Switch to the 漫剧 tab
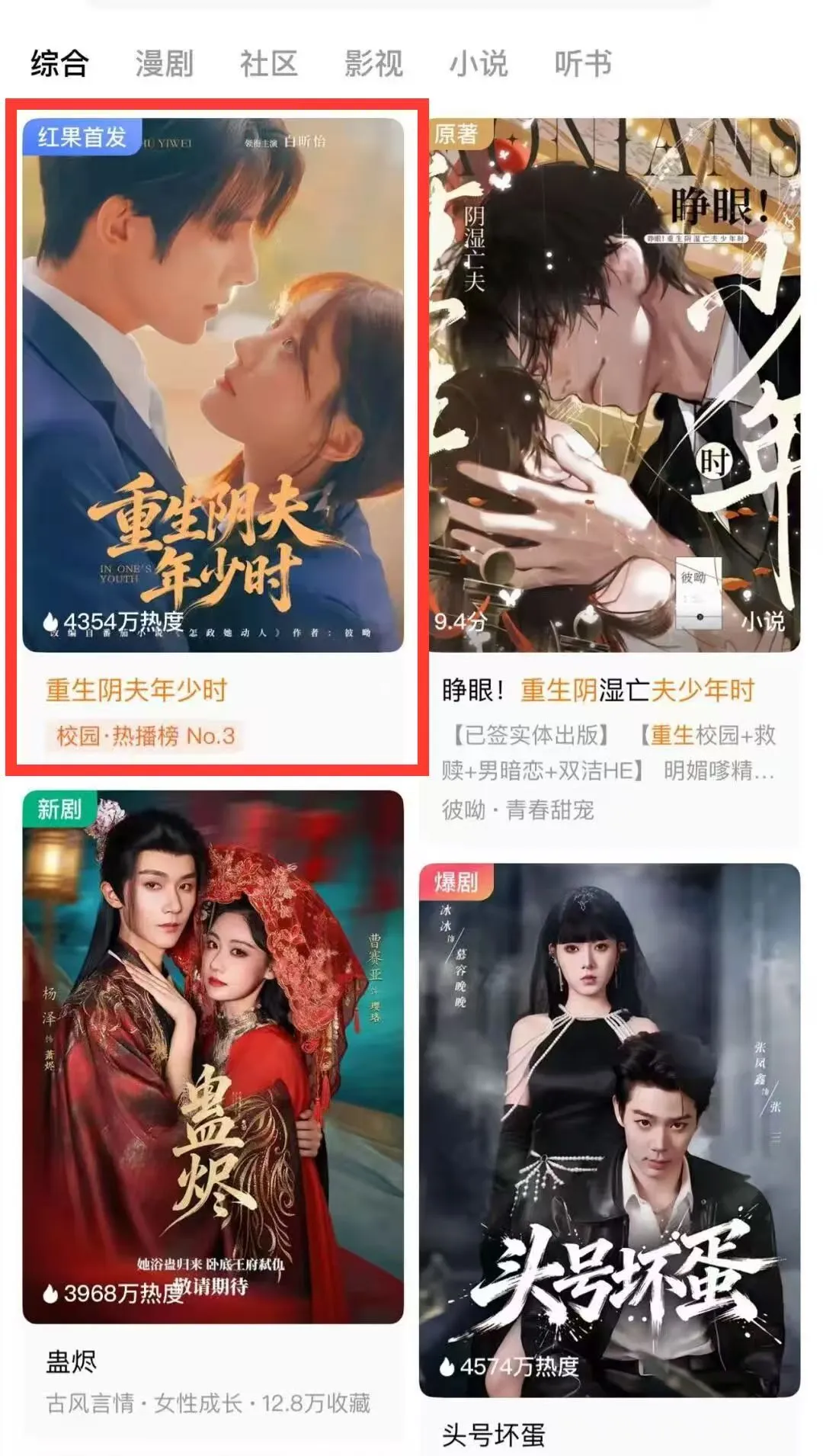 coord(164,63)
